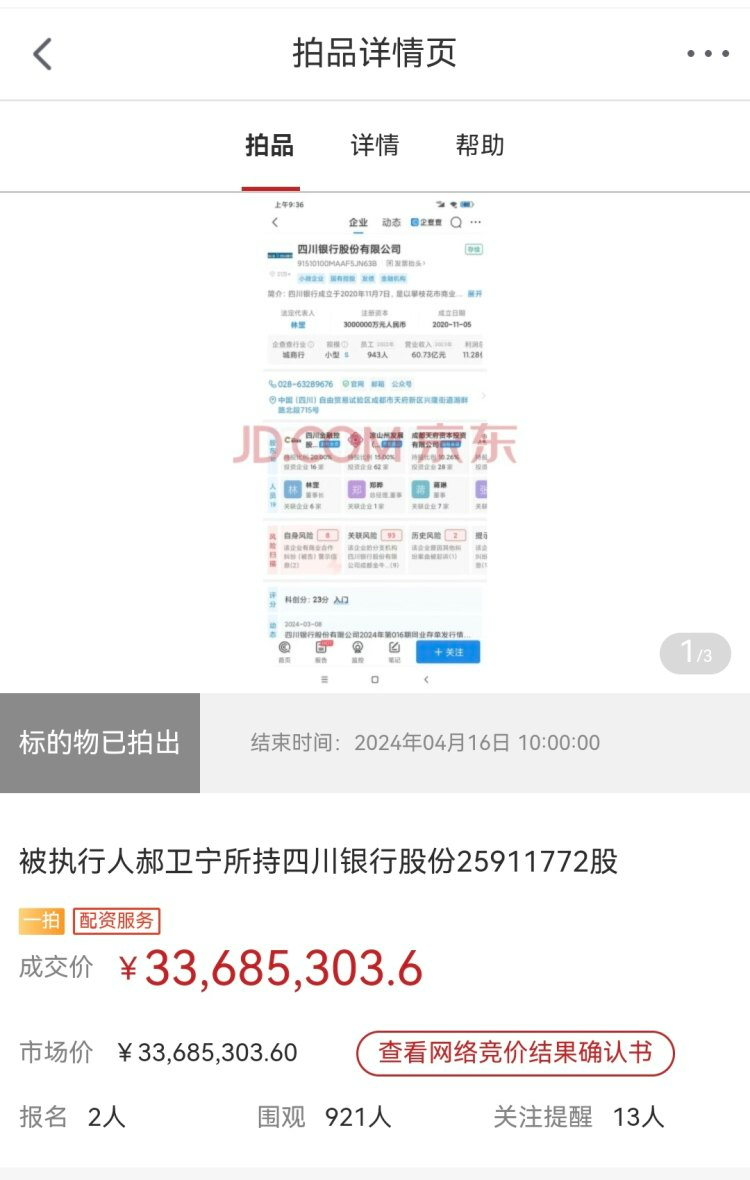750x1180 pixels.
Task: Switch to the 帮助 tab
Action: [480, 146]
